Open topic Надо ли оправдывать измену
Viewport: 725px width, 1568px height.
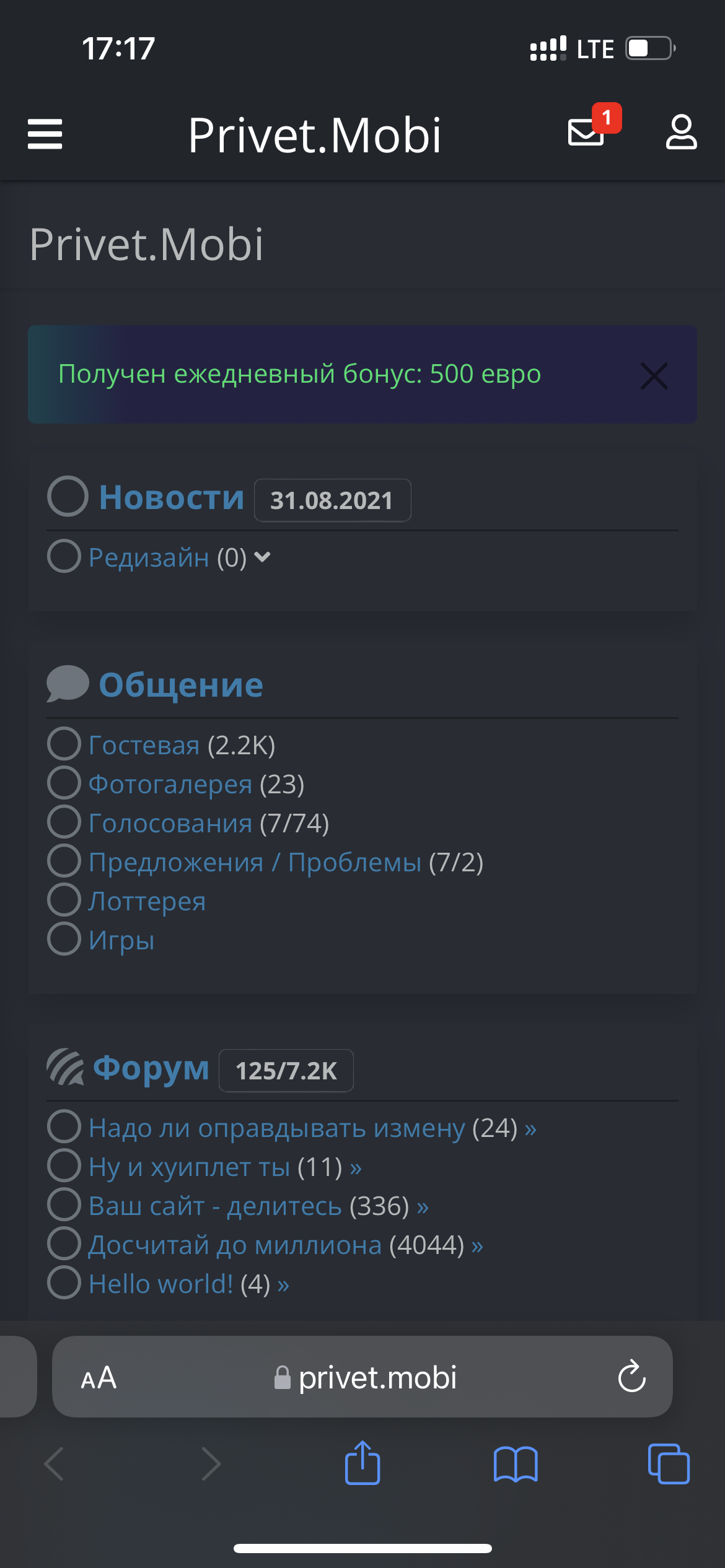click(x=276, y=1128)
